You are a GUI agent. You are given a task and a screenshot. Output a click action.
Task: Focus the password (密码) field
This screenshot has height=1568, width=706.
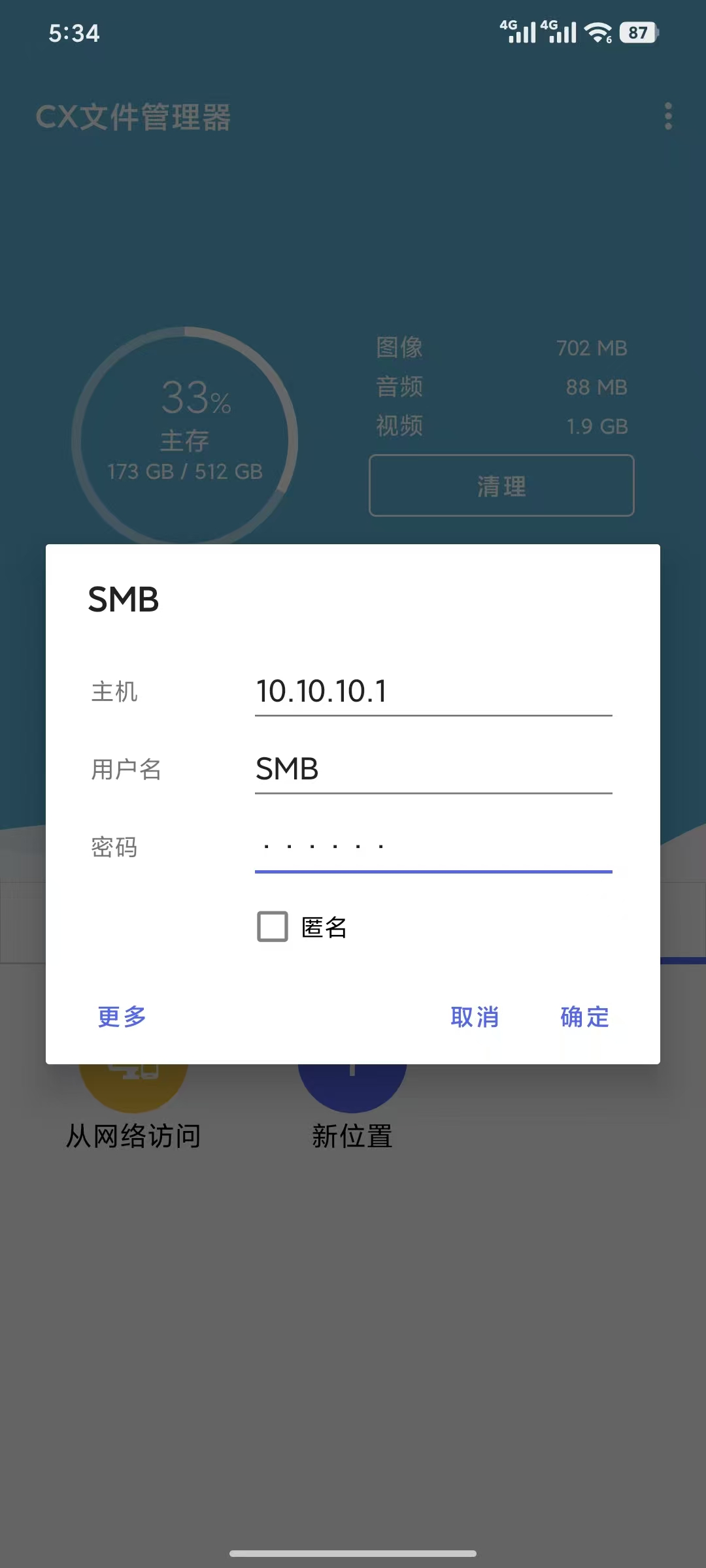click(433, 847)
